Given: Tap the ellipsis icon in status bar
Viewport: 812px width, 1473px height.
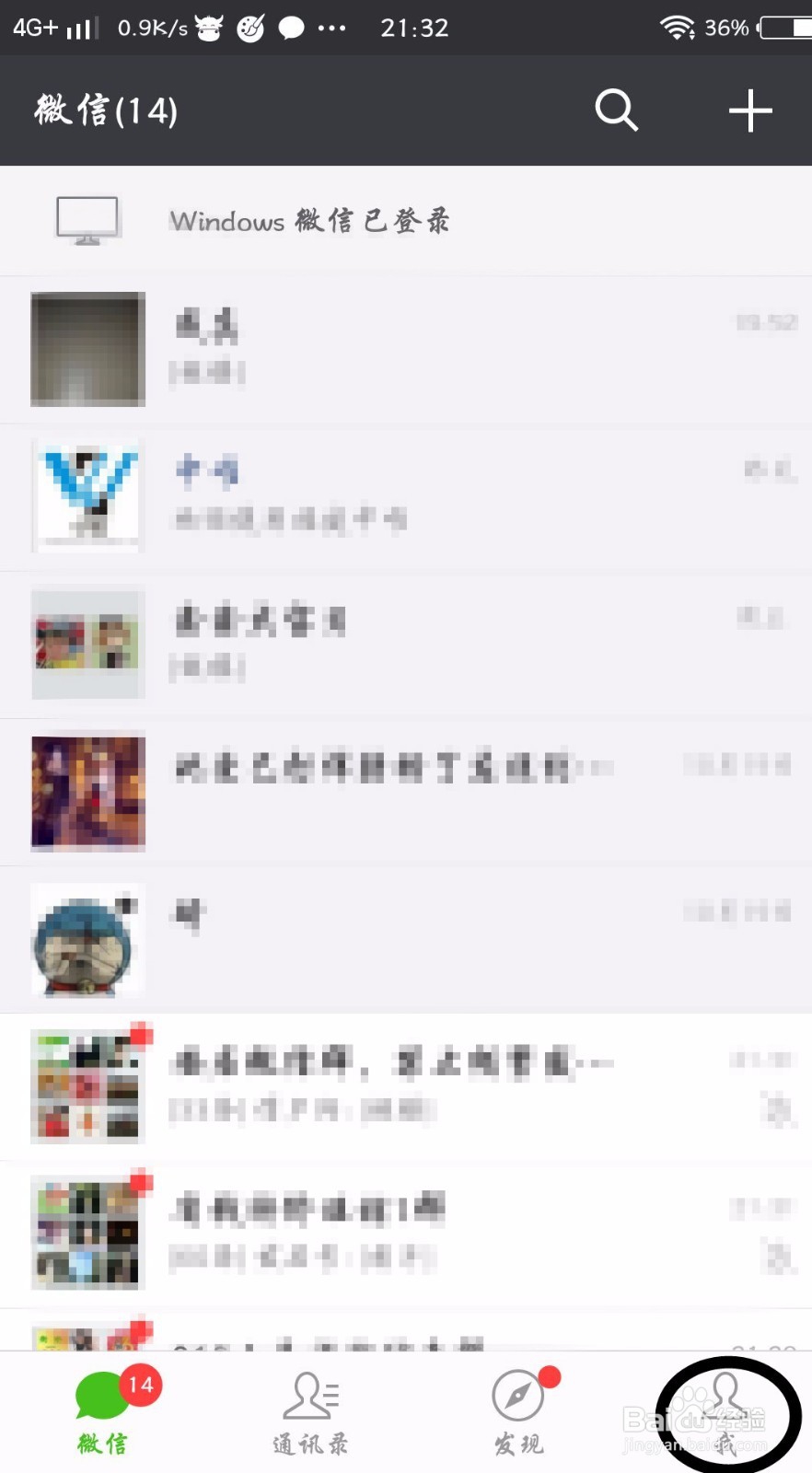Looking at the screenshot, I should [333, 28].
